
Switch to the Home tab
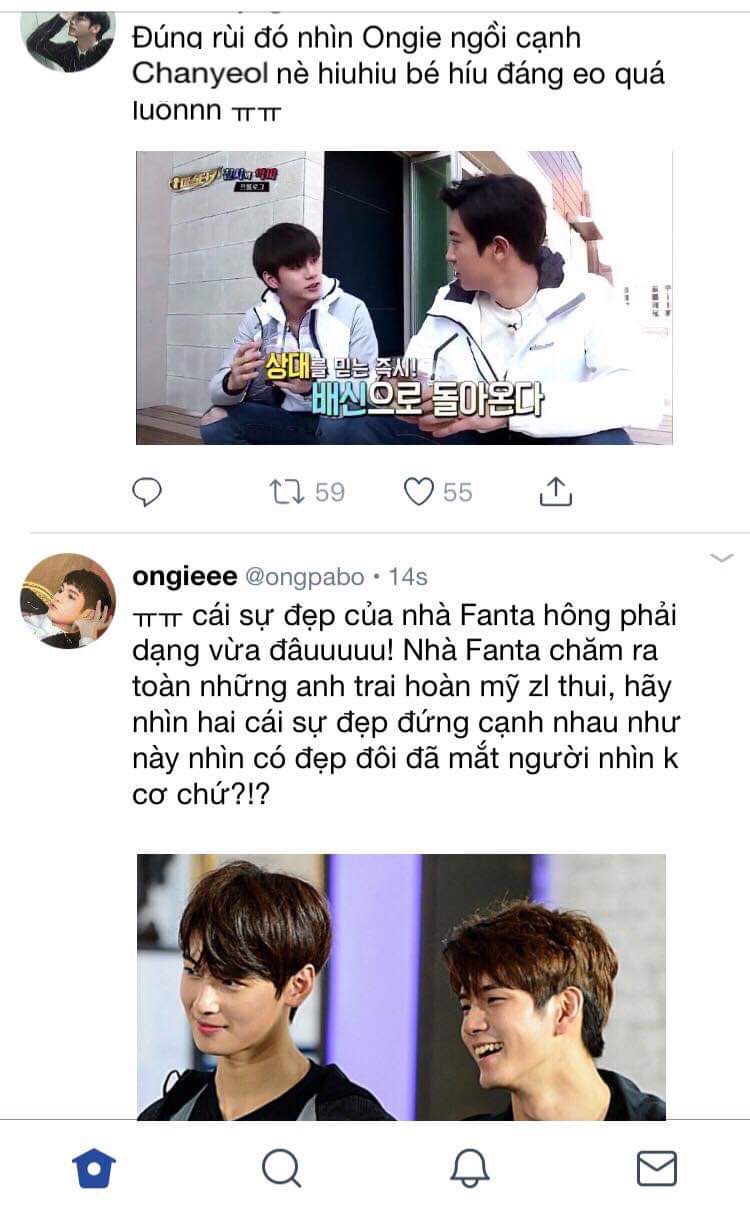point(94,1167)
